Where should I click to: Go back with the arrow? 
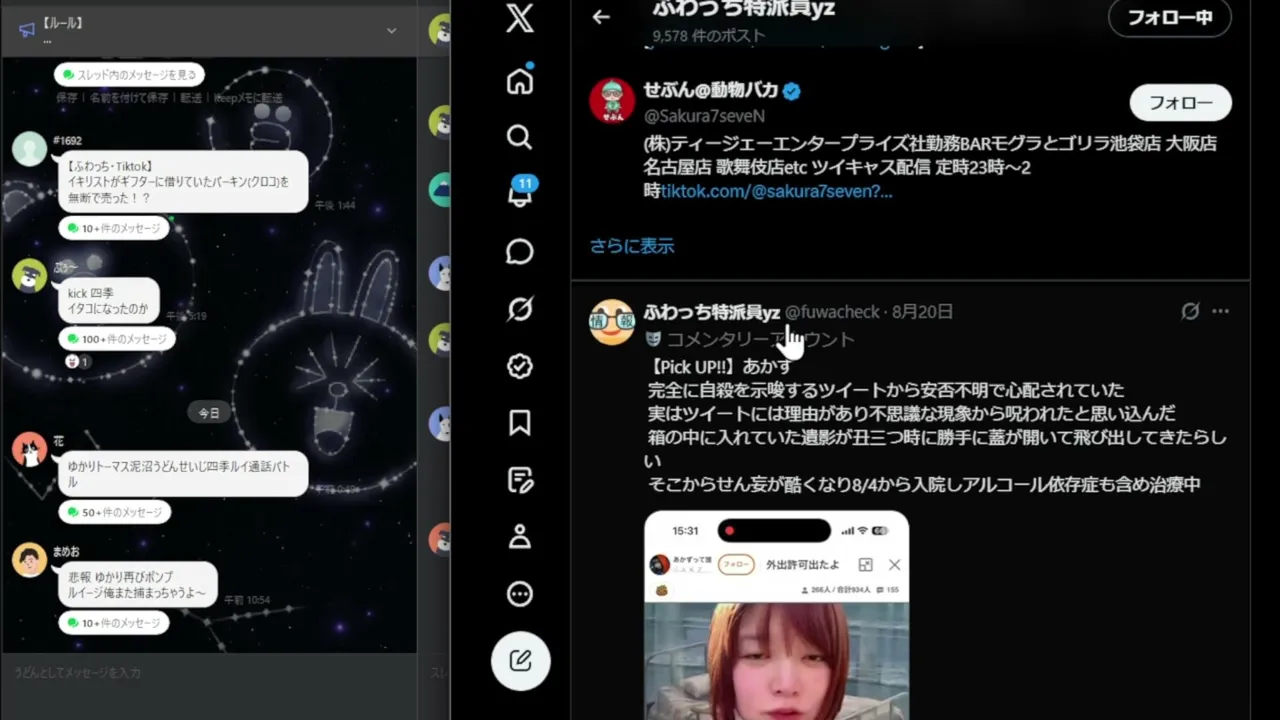pos(601,17)
